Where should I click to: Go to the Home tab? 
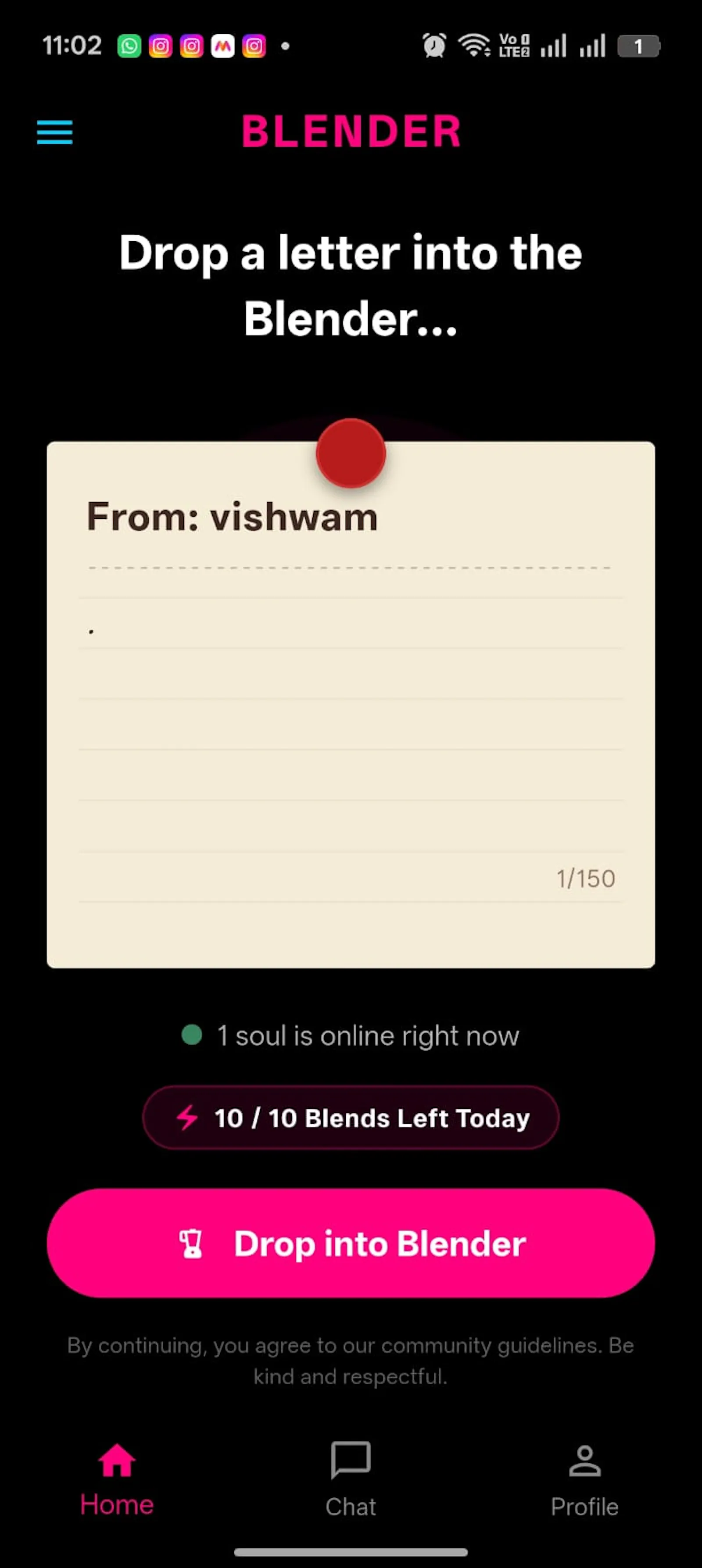(117, 1479)
